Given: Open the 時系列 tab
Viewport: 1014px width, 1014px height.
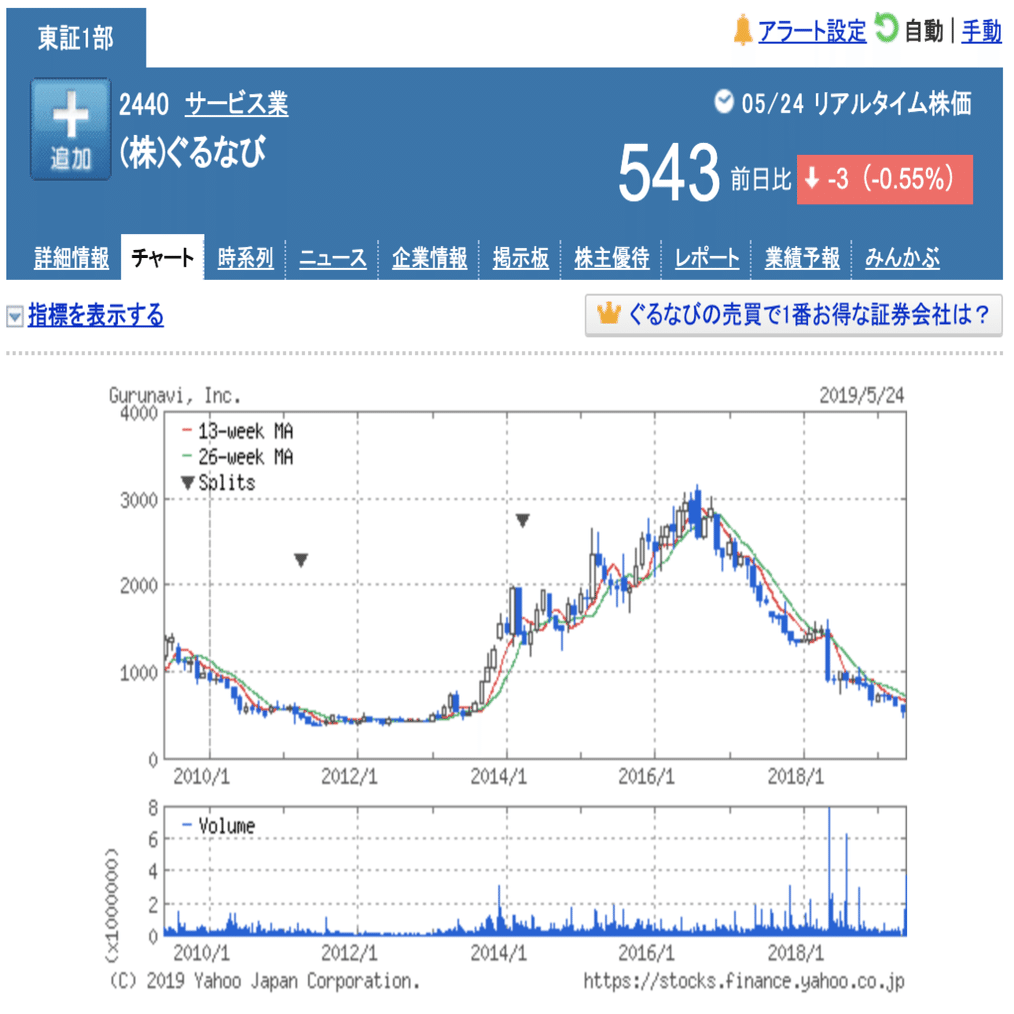Looking at the screenshot, I should (245, 259).
